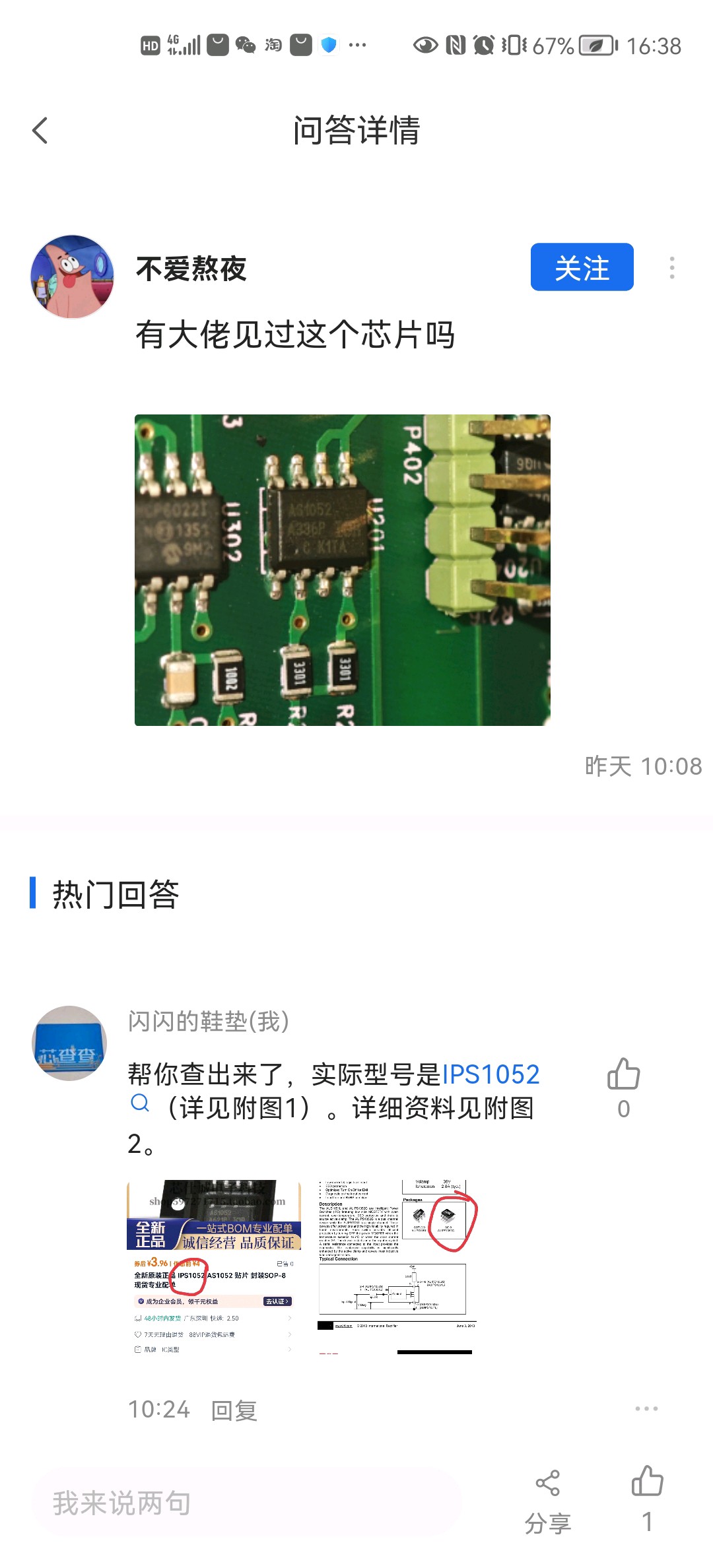Tap the 我来说两句 comment box
The height and width of the screenshot is (1568, 713).
244,1502
